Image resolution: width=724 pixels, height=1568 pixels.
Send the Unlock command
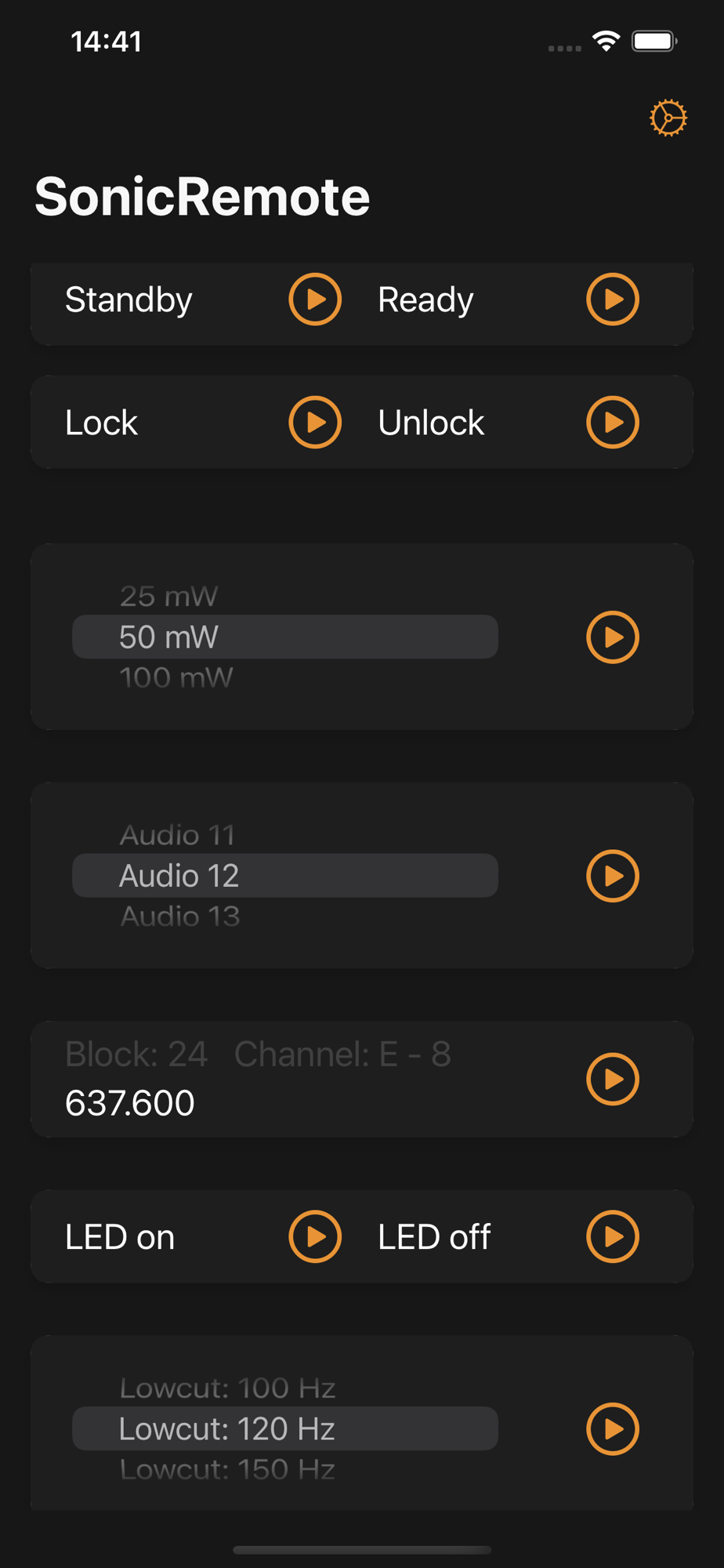[613, 423]
